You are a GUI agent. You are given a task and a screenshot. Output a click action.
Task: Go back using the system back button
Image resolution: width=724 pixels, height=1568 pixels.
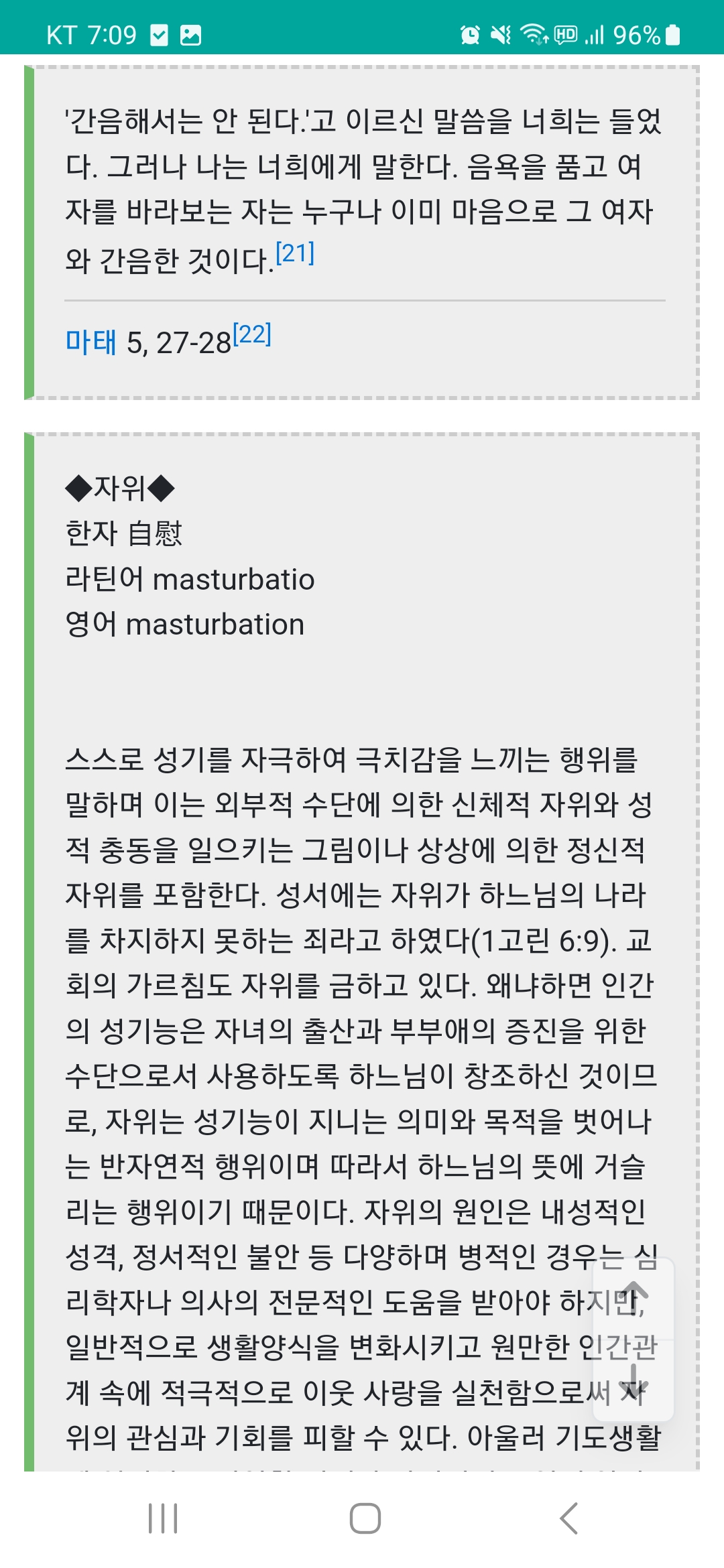(x=568, y=1518)
